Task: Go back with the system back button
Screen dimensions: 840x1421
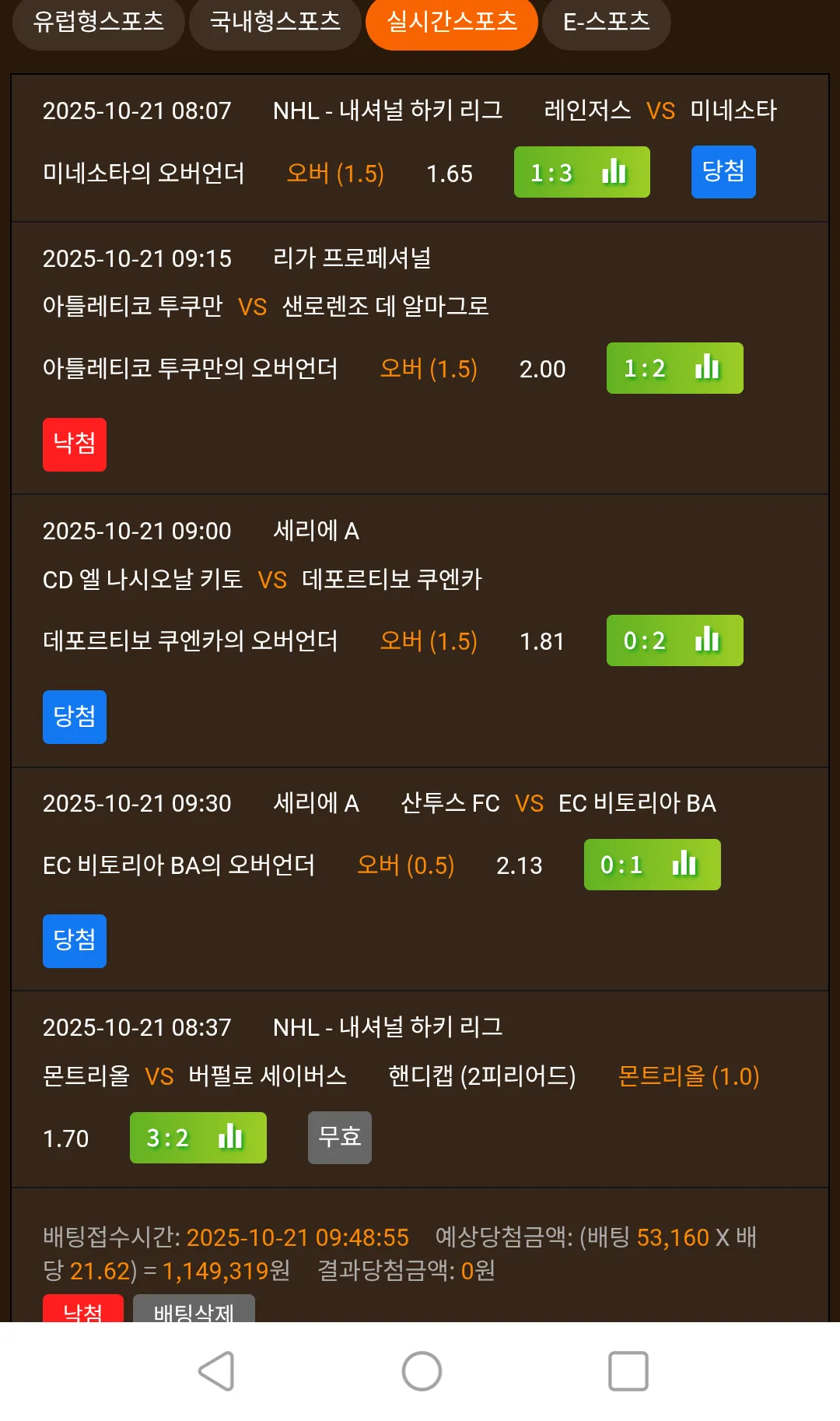Action: (x=216, y=1371)
